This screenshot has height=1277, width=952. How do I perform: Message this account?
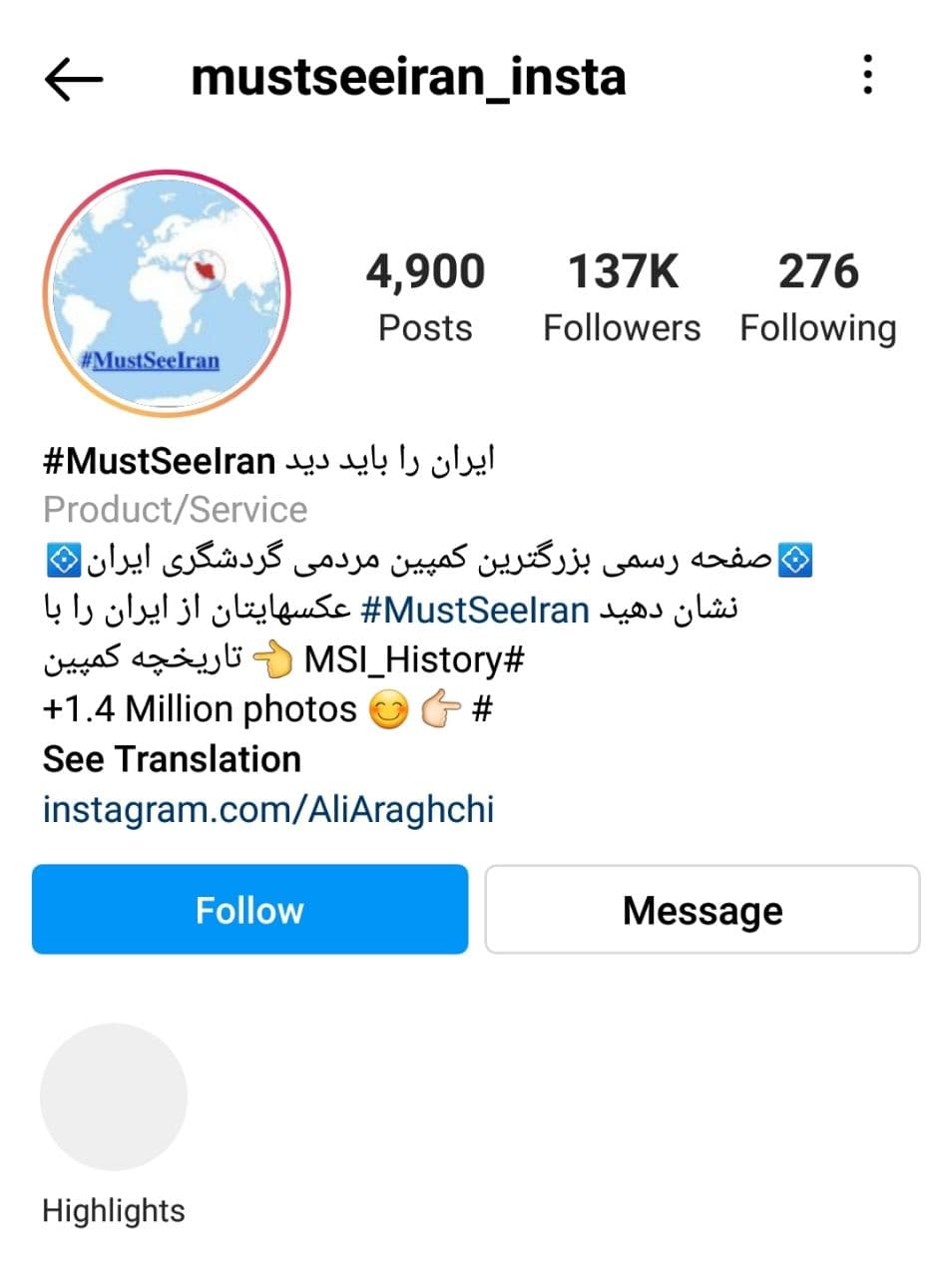(x=702, y=909)
